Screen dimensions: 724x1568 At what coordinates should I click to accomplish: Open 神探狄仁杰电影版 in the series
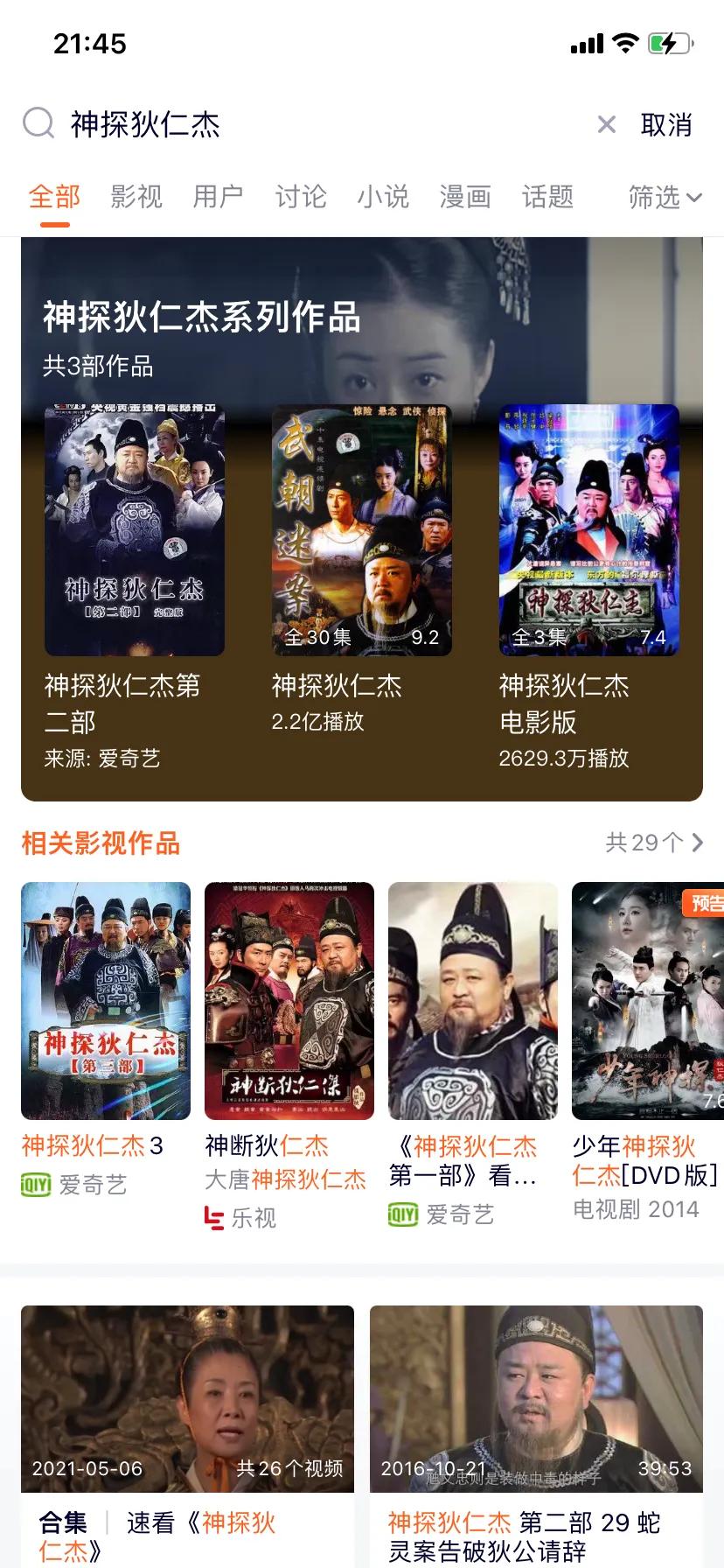[589, 531]
